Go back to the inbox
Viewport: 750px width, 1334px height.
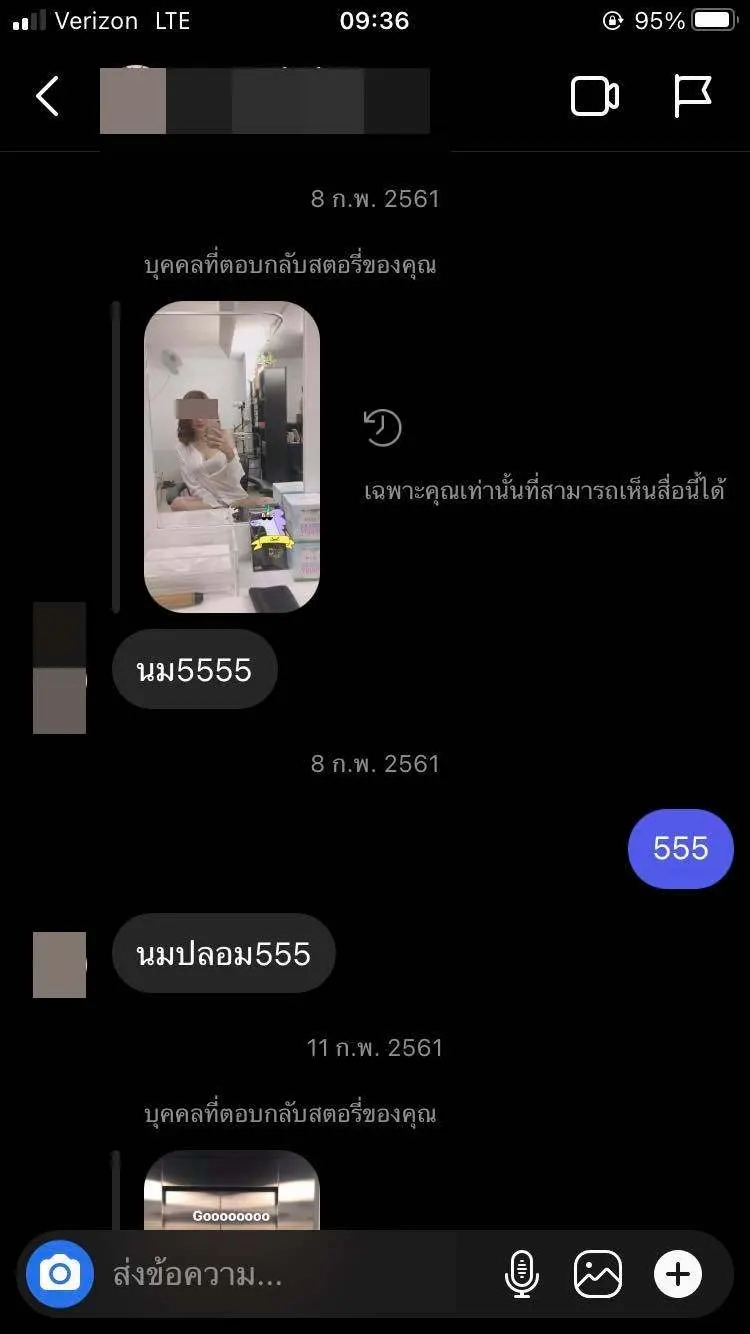(47, 97)
